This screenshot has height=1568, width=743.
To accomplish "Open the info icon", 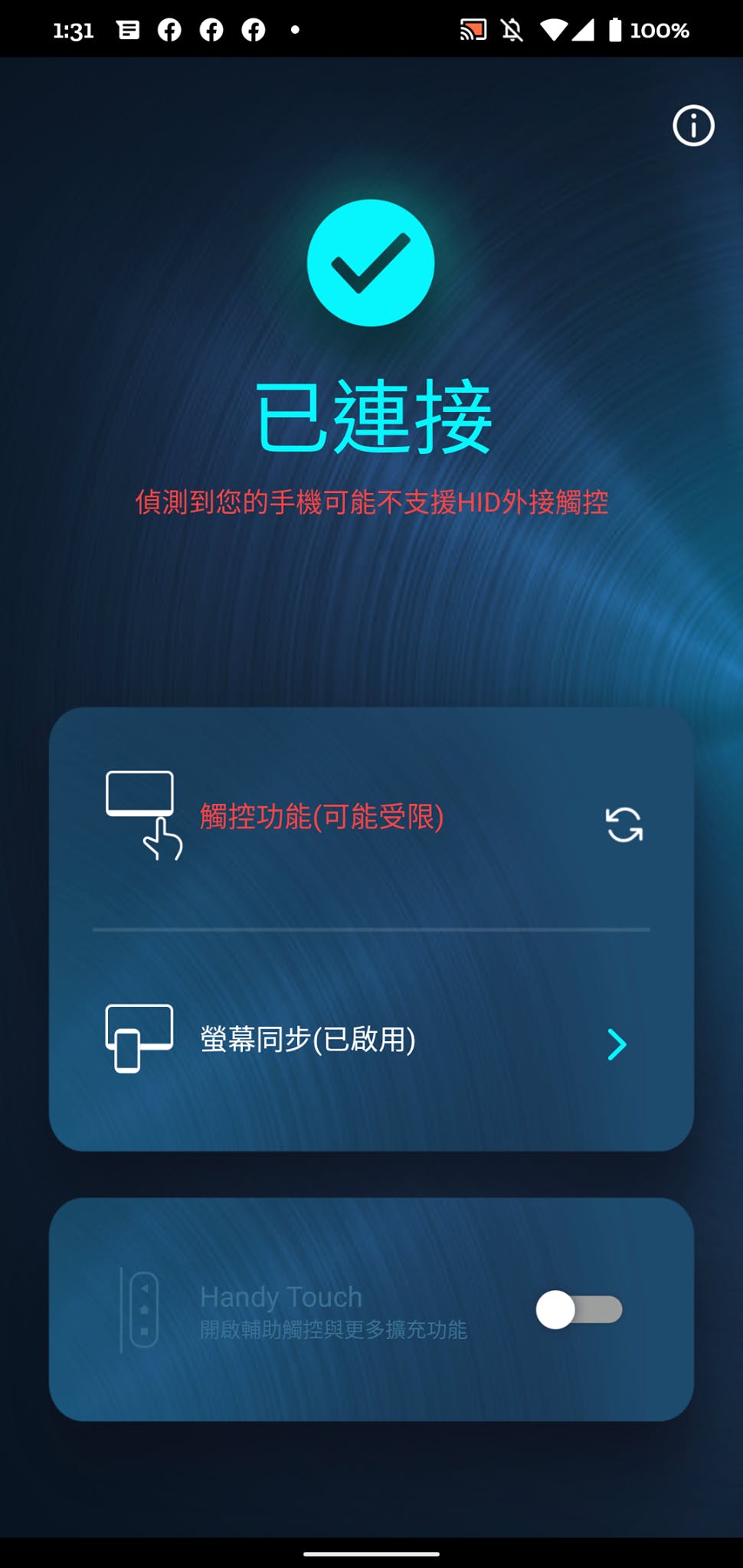I will coord(693,126).
